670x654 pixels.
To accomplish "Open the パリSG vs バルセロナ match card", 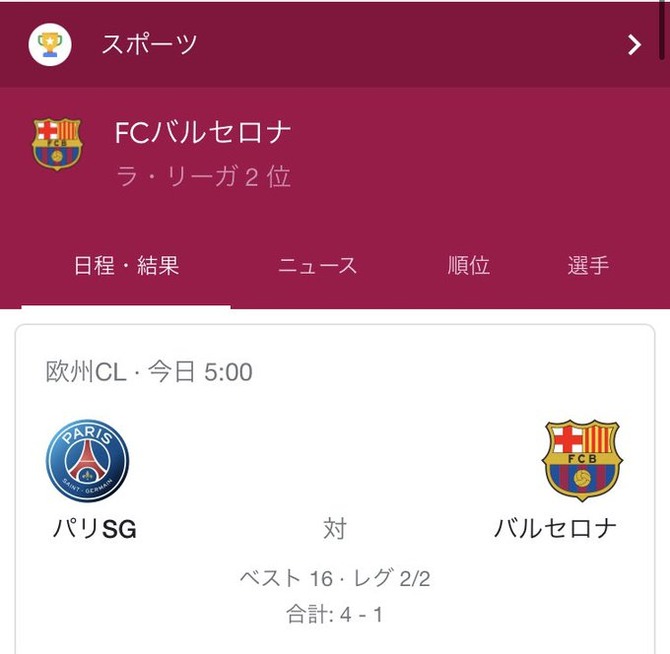I will click(335, 490).
